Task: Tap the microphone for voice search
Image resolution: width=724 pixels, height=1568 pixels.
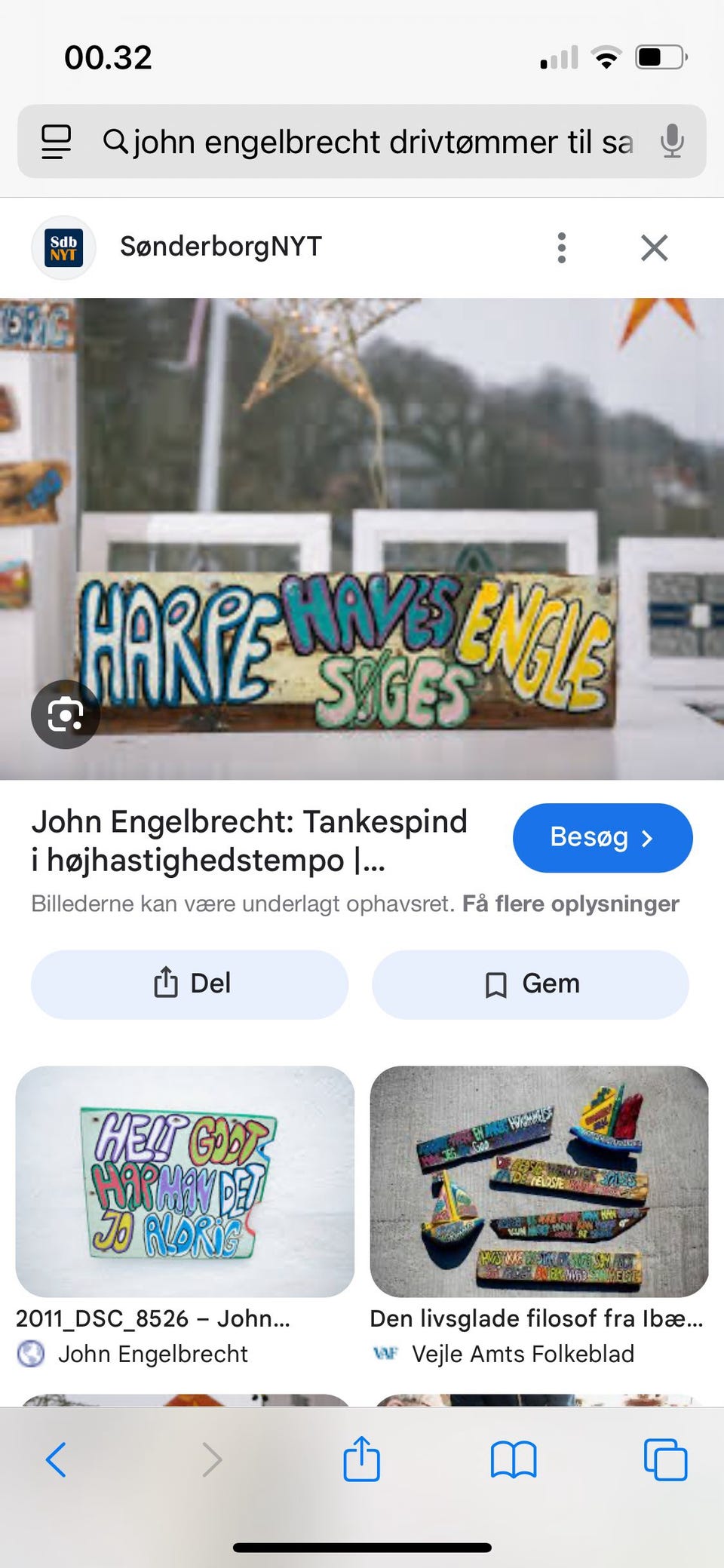Action: (x=672, y=141)
